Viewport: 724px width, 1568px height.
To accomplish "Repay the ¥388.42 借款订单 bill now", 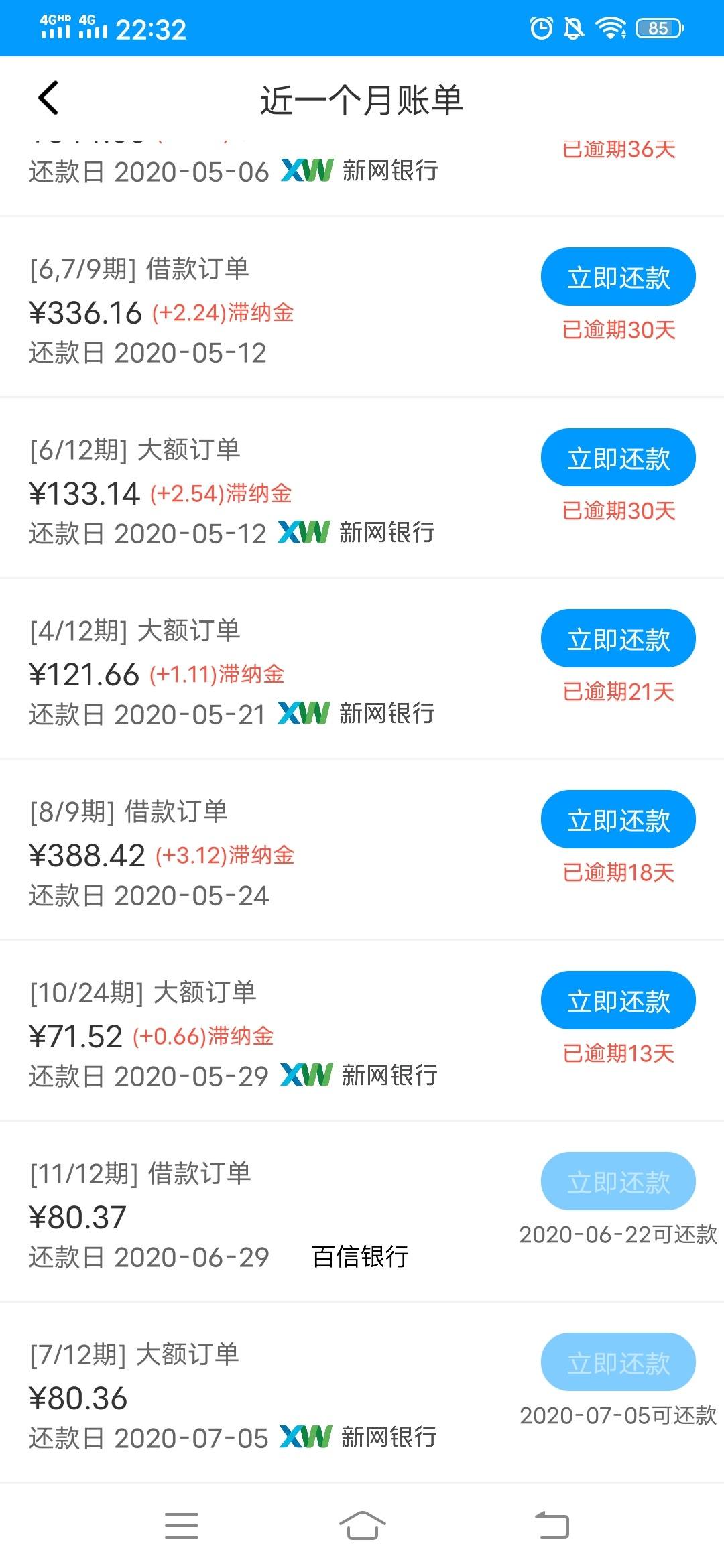I will (x=618, y=820).
